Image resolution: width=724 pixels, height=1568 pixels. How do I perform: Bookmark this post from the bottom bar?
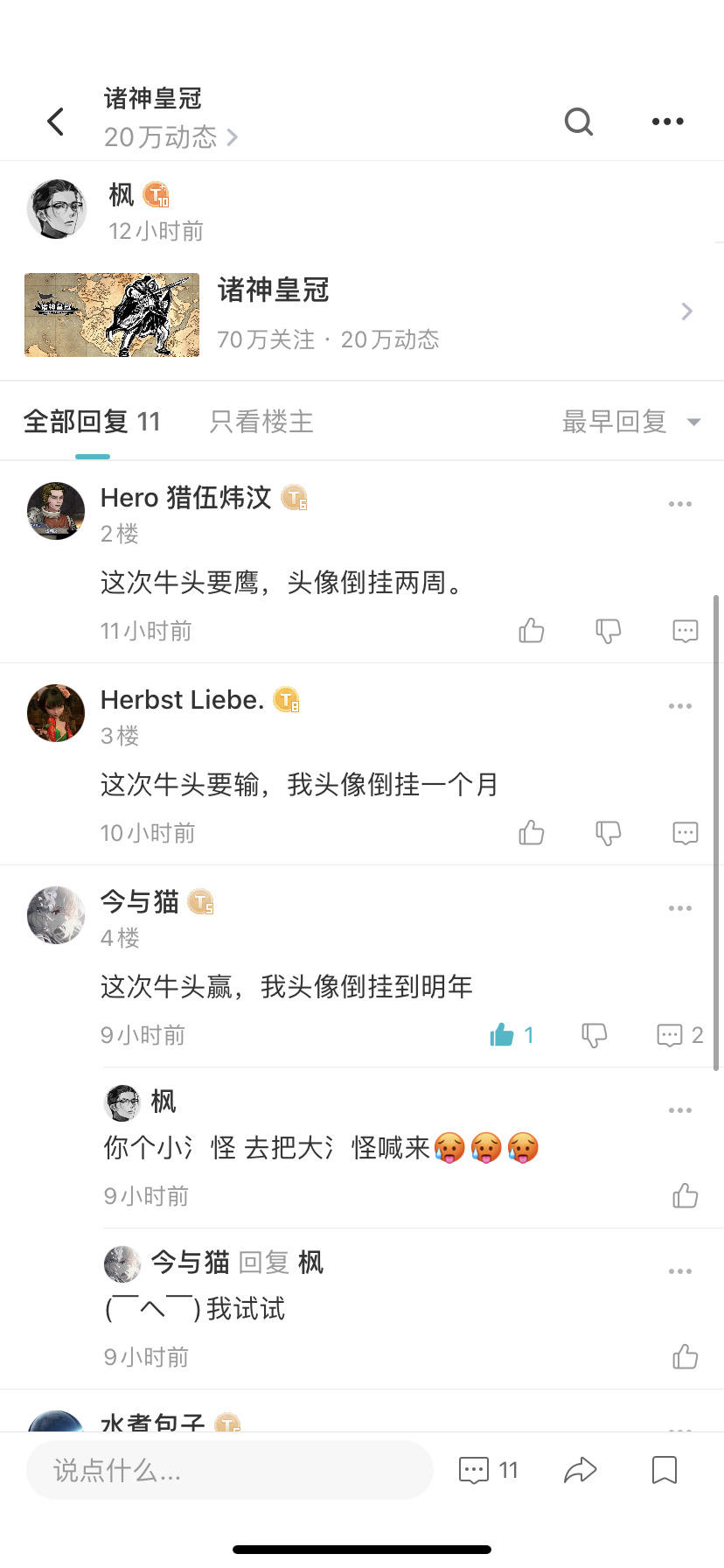(x=665, y=1470)
